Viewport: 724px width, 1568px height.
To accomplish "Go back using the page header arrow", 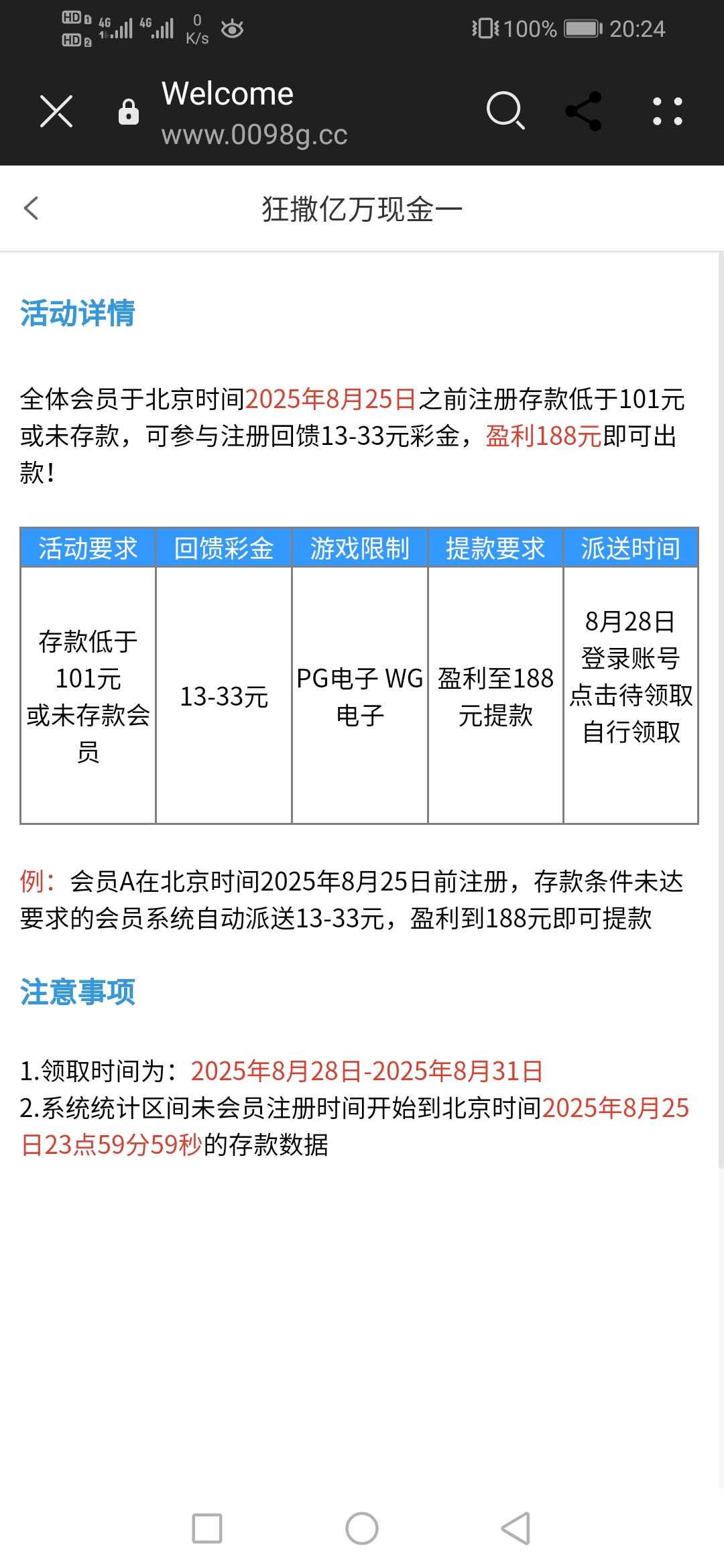I will pyautogui.click(x=32, y=208).
